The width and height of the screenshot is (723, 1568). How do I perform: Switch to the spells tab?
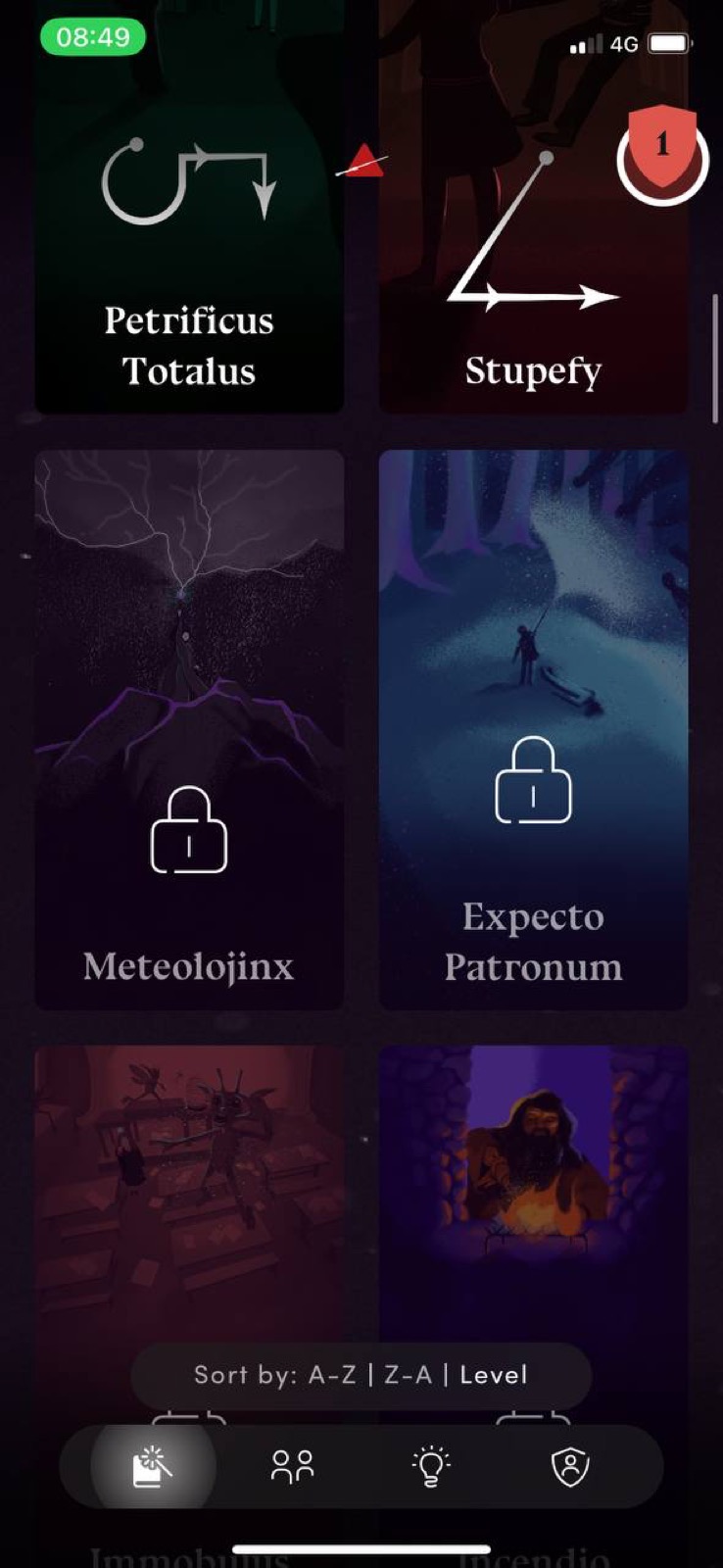153,1466
